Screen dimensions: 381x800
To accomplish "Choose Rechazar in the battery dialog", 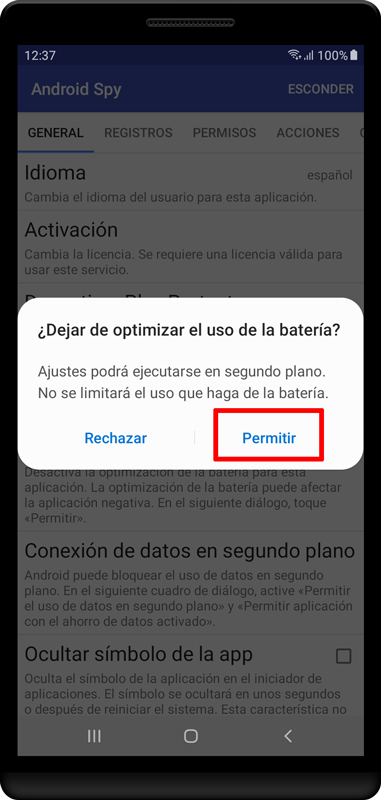I will [x=116, y=438].
